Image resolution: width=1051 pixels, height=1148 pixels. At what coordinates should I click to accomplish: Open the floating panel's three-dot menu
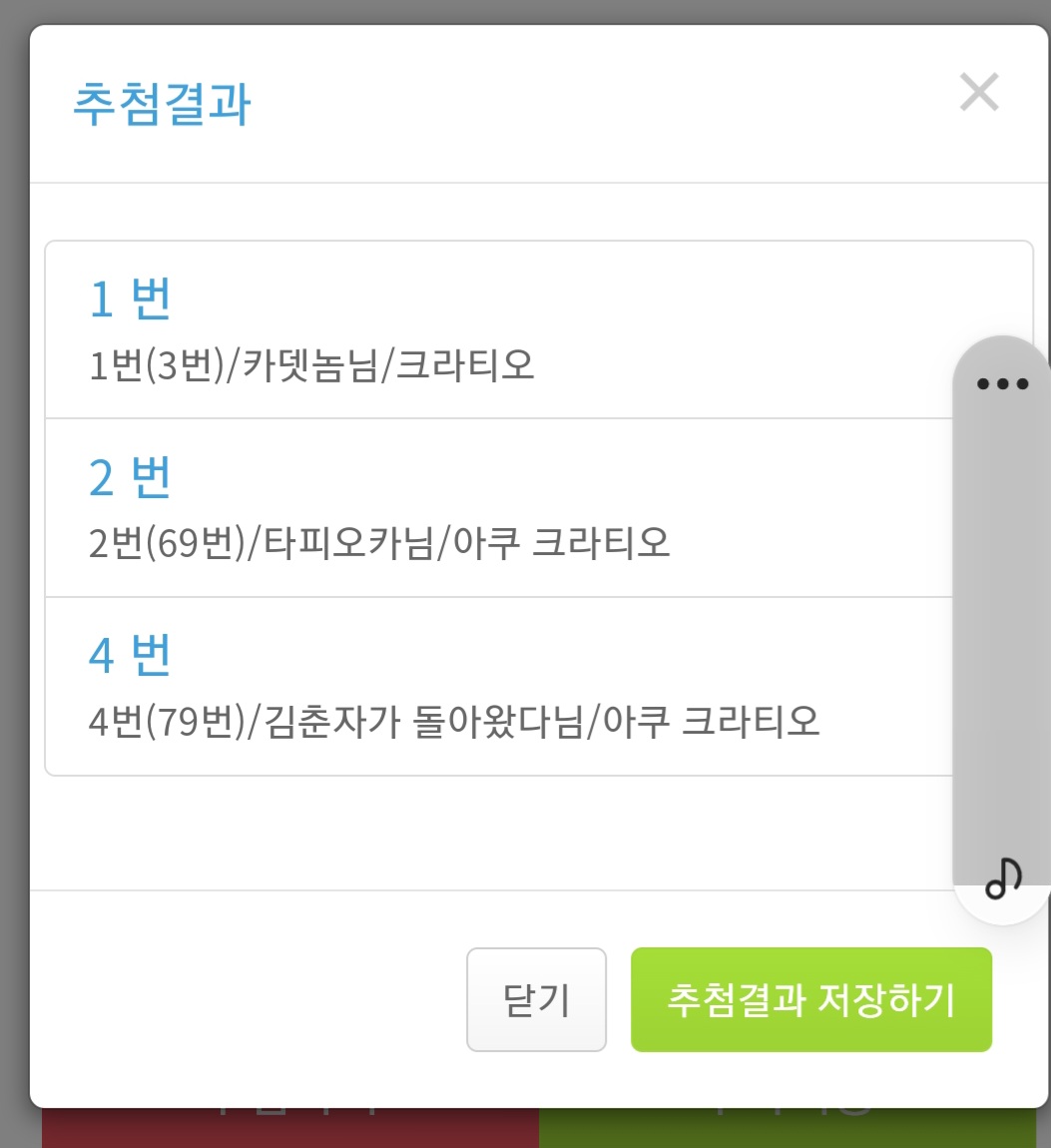pyautogui.click(x=1002, y=384)
